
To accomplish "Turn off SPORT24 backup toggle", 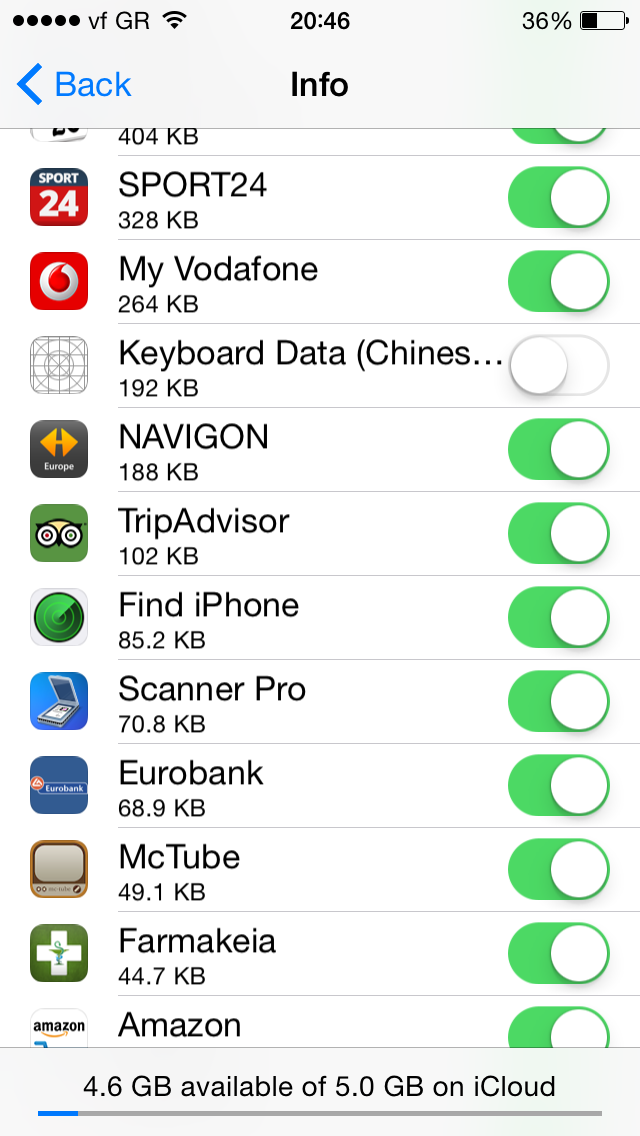I will tap(558, 198).
